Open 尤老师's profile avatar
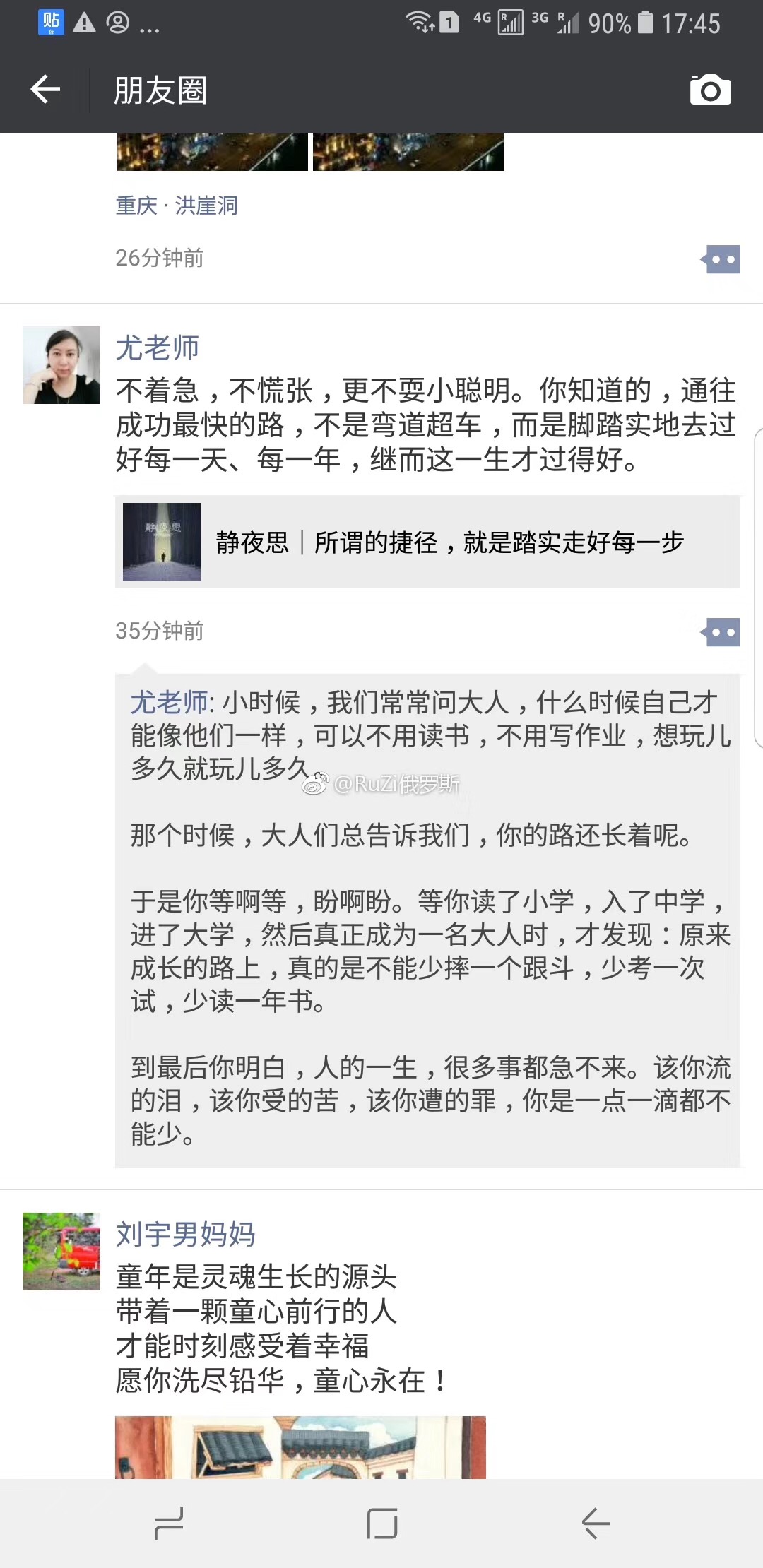This screenshot has height=1568, width=763. pyautogui.click(x=61, y=365)
